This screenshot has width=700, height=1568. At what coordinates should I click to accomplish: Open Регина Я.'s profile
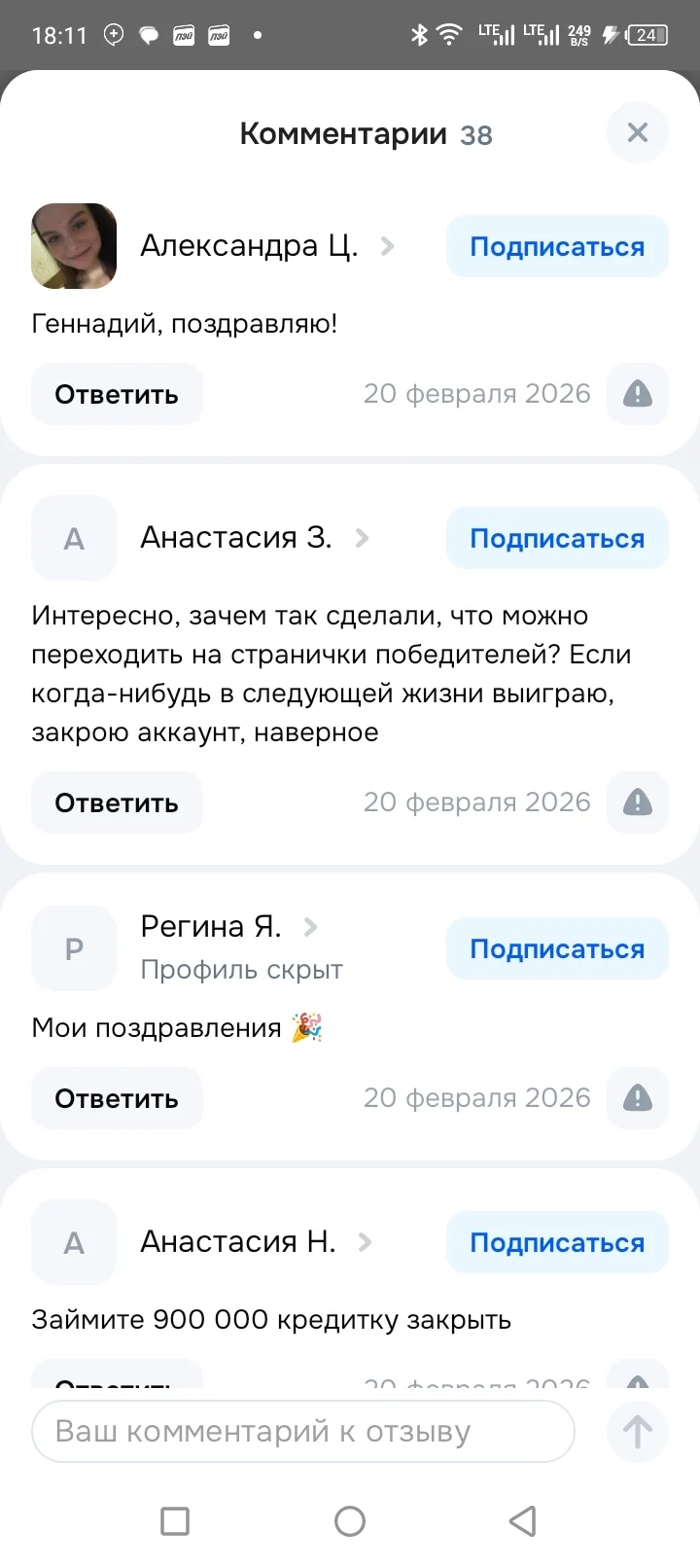tap(229, 926)
